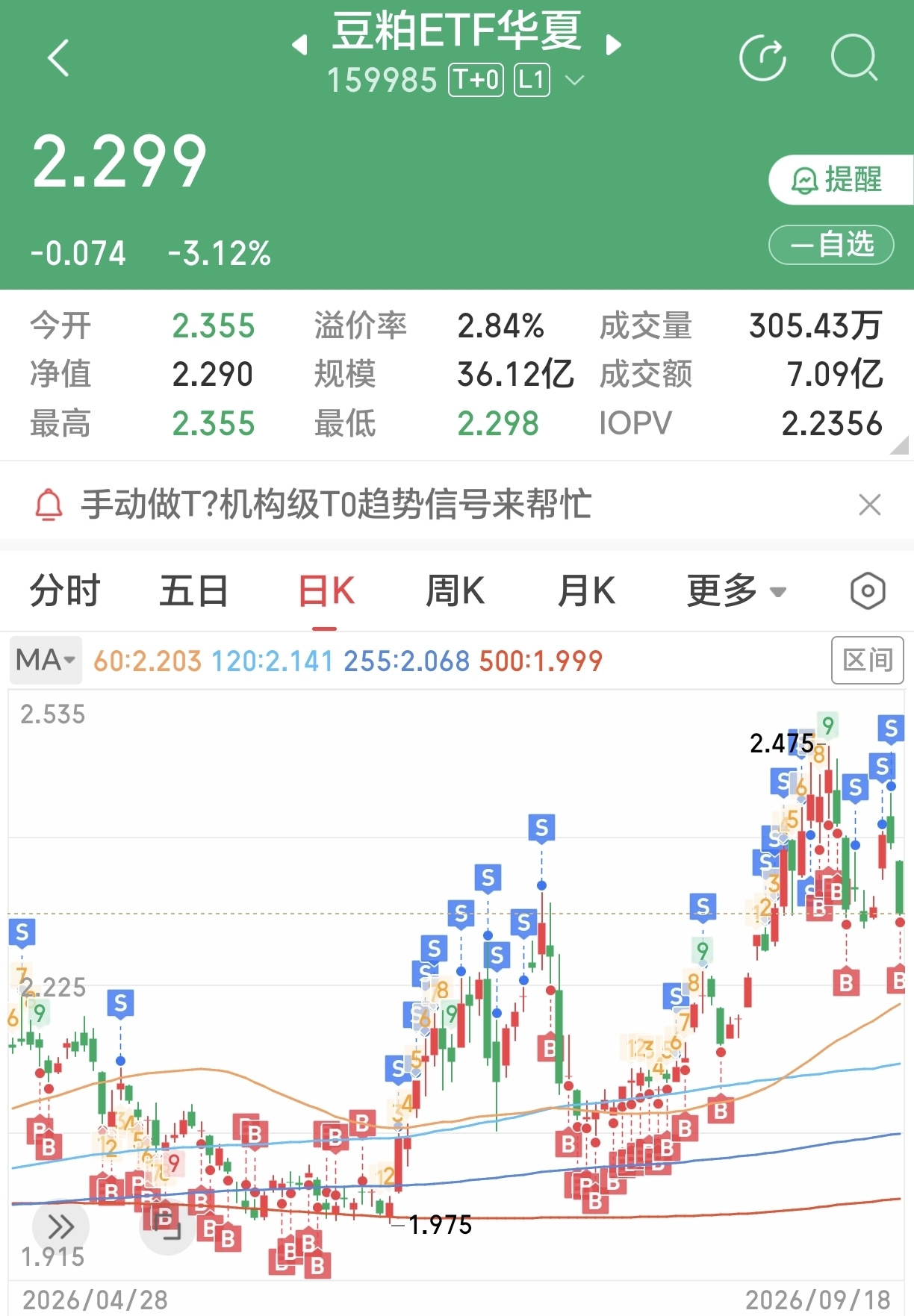Dismiss the T0 signal banner
The height and width of the screenshot is (1316, 914).
pyautogui.click(x=870, y=505)
